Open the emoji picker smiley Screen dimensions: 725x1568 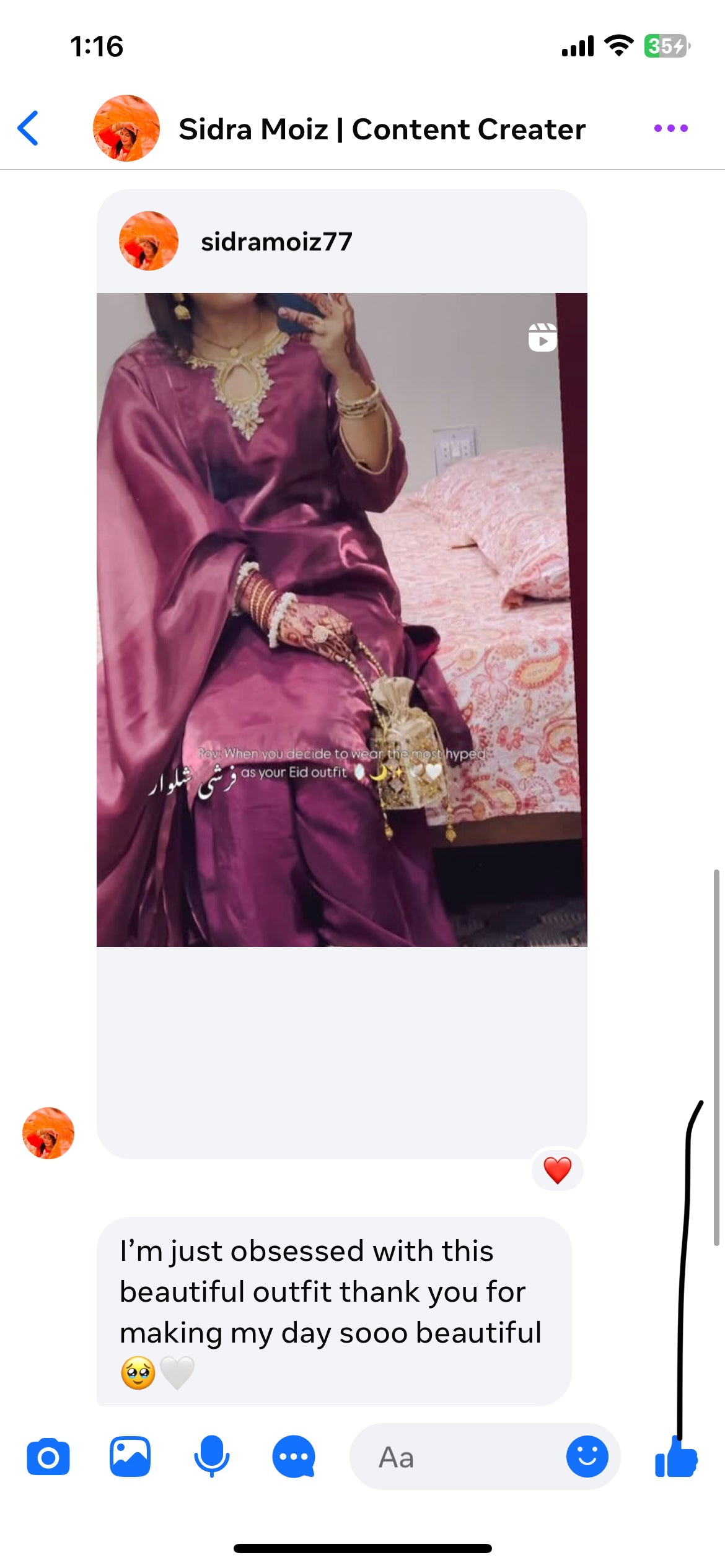(x=587, y=1457)
